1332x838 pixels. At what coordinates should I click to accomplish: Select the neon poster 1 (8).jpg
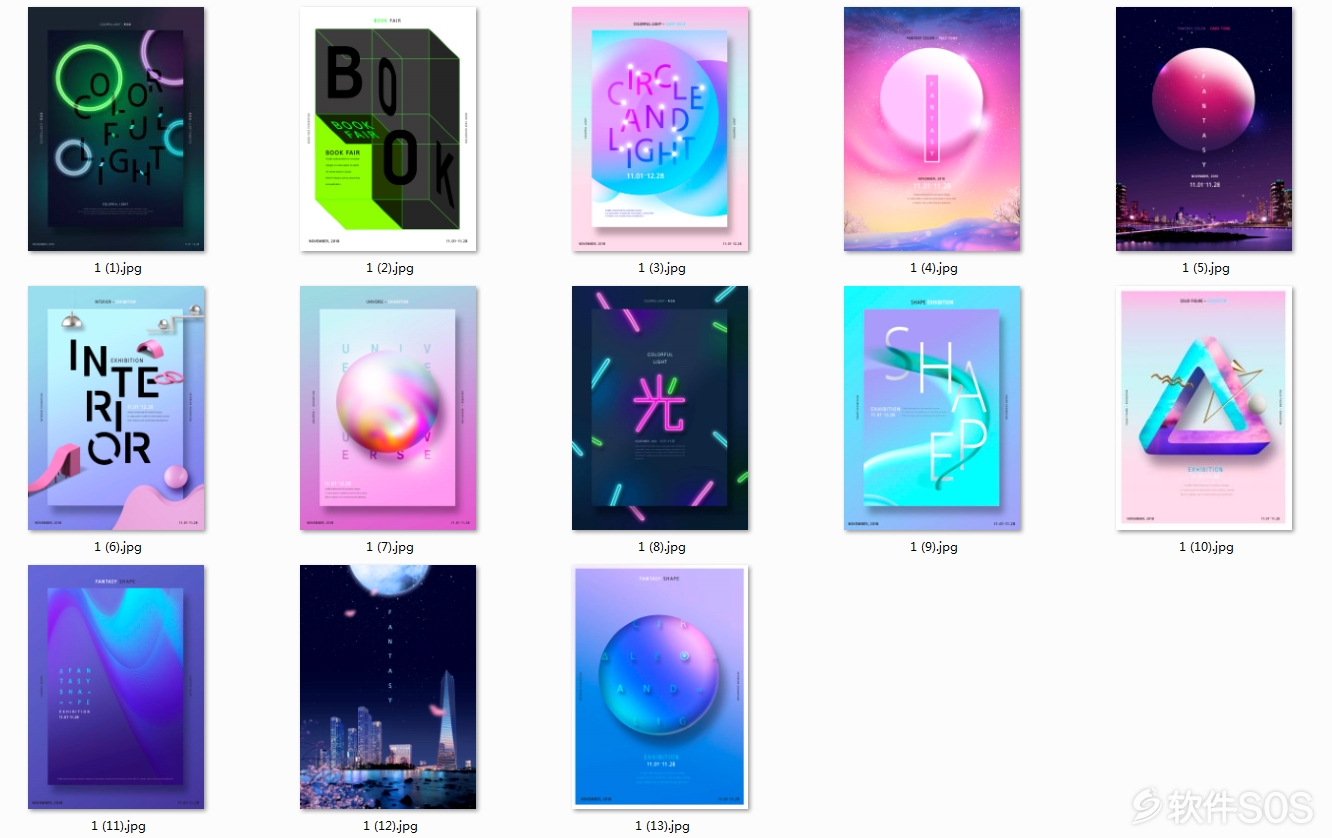(x=660, y=408)
